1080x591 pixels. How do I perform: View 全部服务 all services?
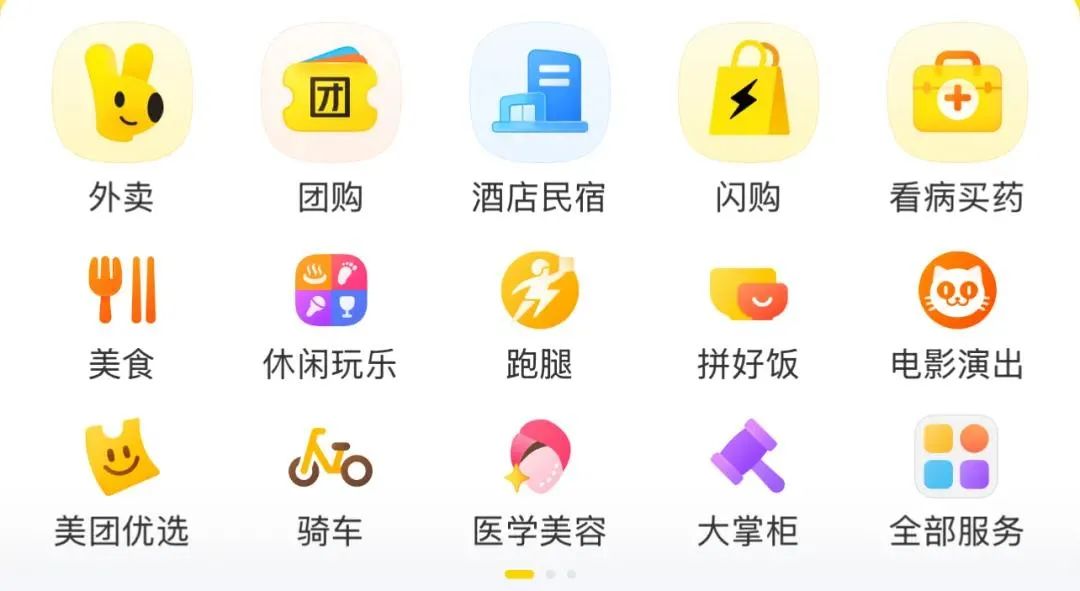point(957,457)
